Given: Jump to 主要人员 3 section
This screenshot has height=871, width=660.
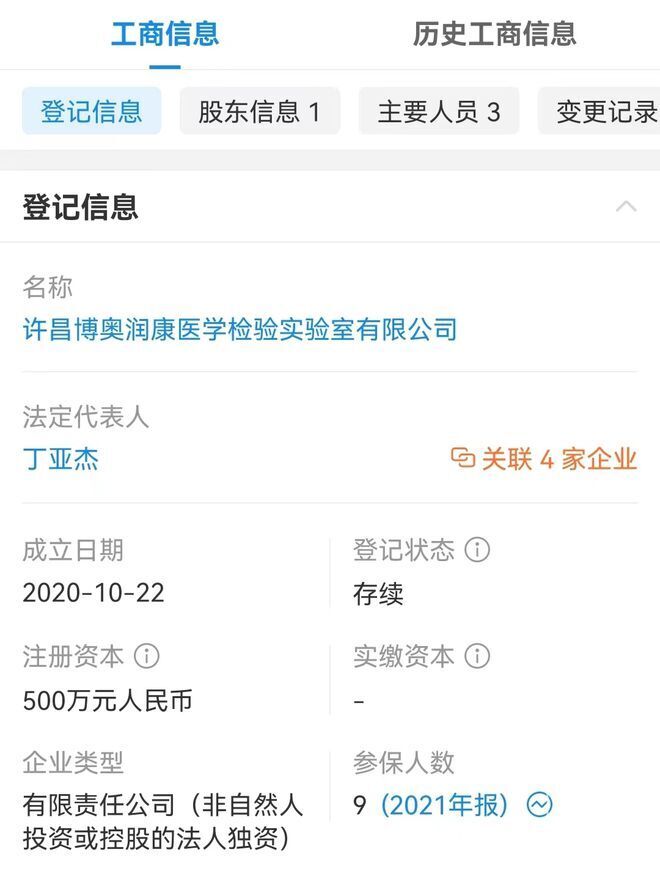Looking at the screenshot, I should click(438, 111).
